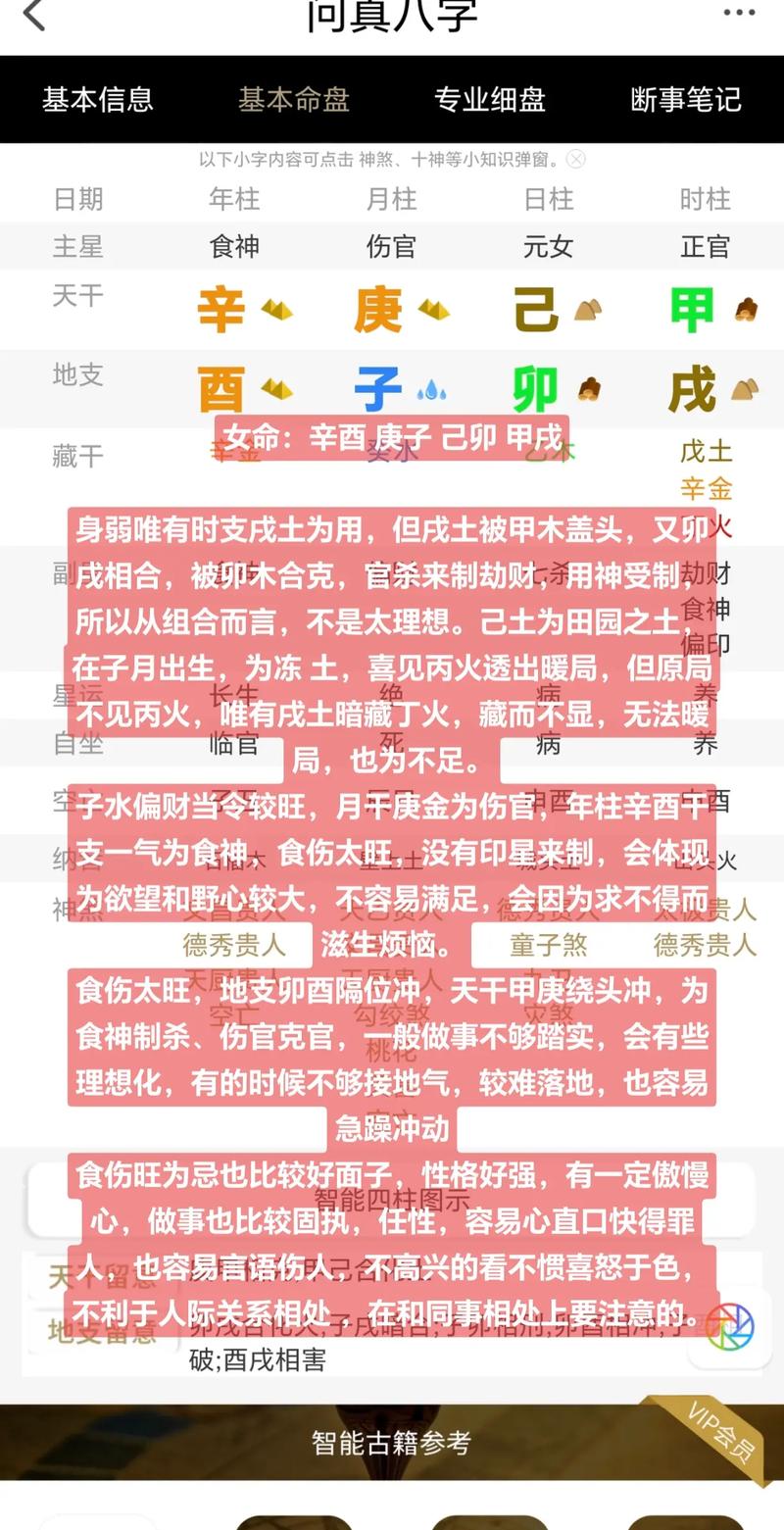The width and height of the screenshot is (784, 1530).
Task: Open the three-dot overflow menu
Action: [739, 13]
